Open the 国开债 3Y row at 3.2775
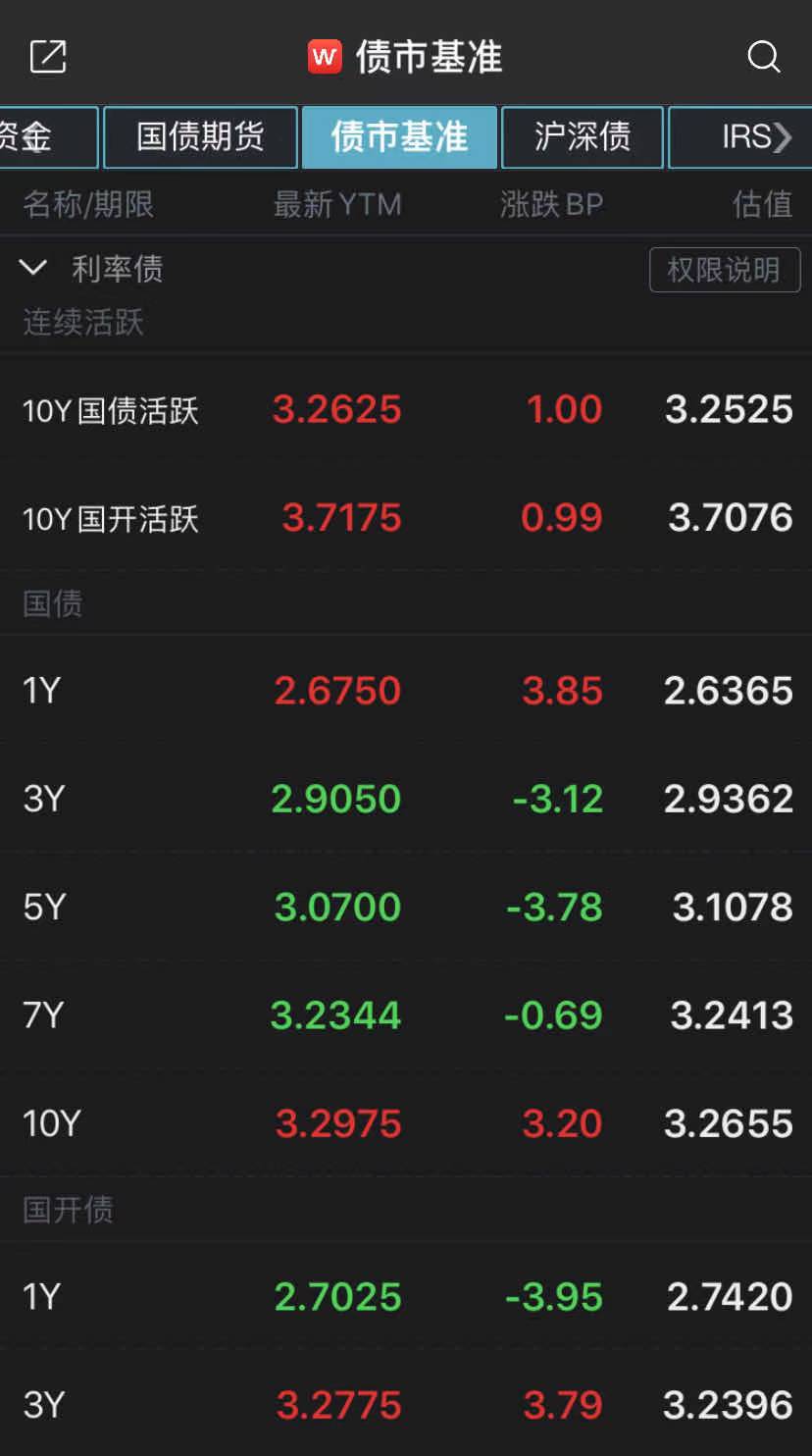Image resolution: width=812 pixels, height=1456 pixels. [406, 1404]
